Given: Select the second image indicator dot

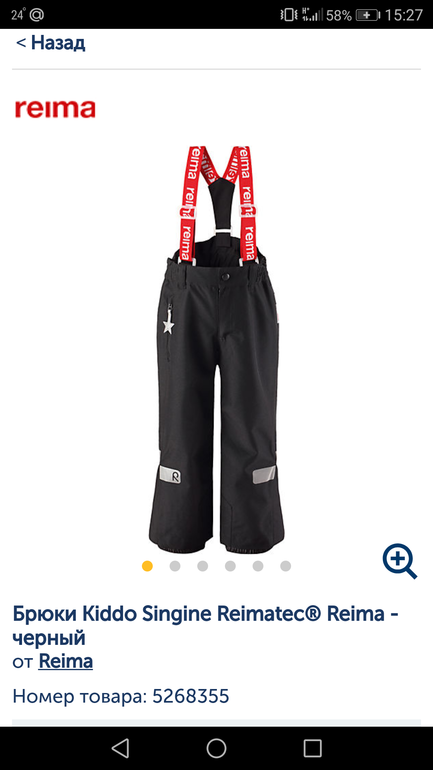Looking at the screenshot, I should 175,566.
